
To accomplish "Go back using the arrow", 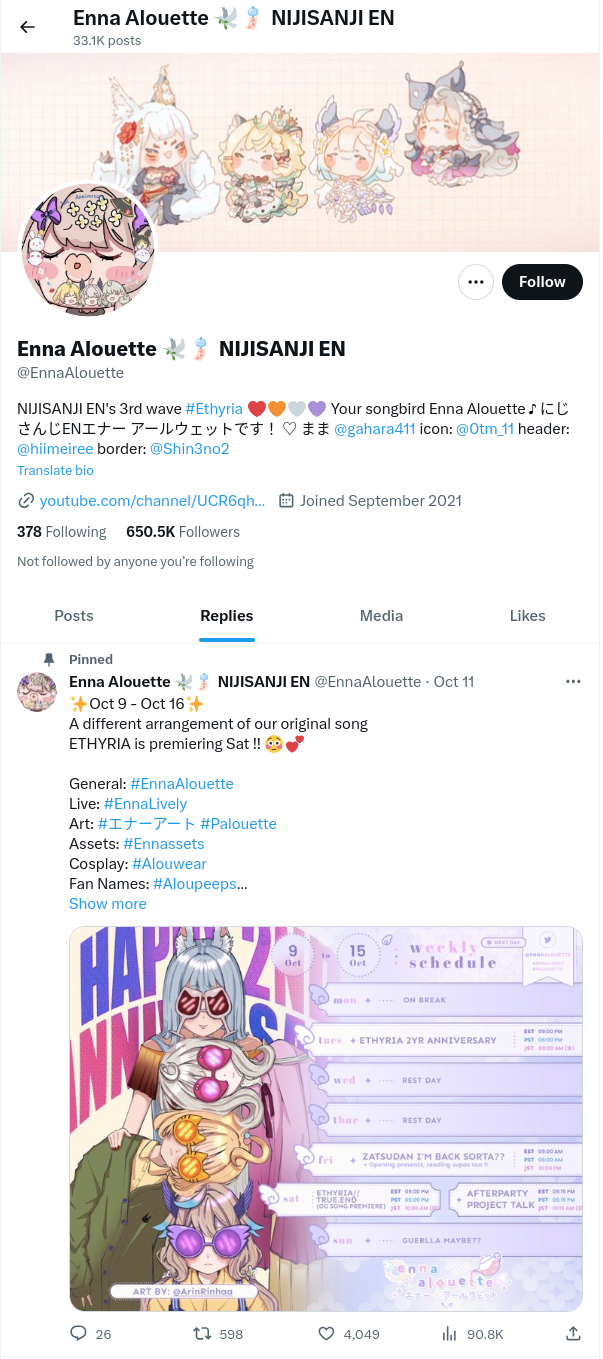I will tap(27, 27).
